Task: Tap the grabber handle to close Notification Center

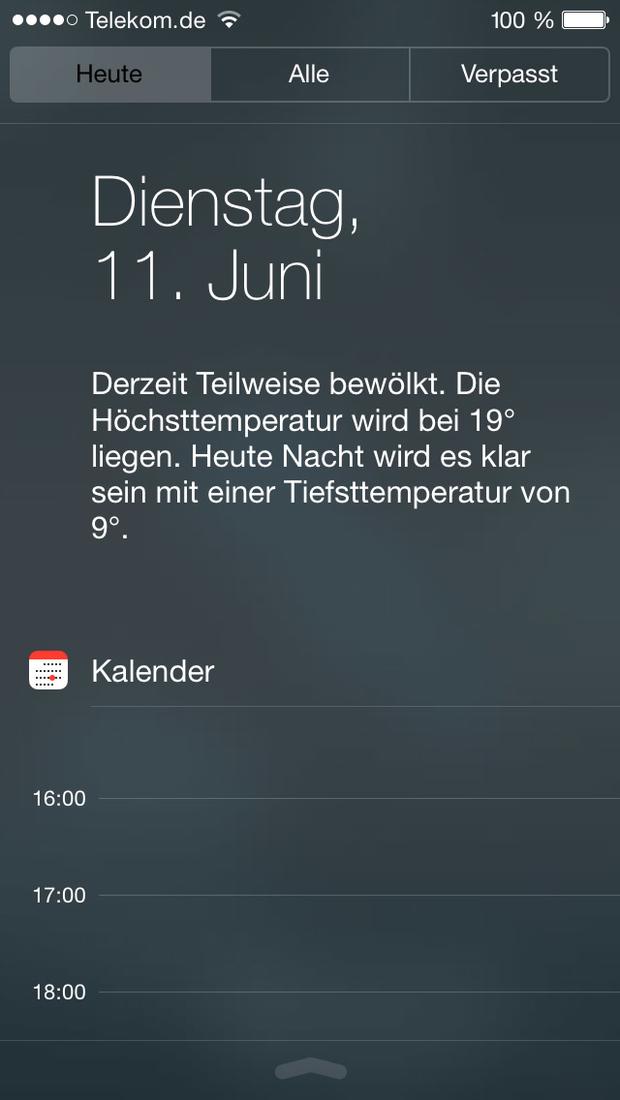Action: click(x=311, y=1069)
